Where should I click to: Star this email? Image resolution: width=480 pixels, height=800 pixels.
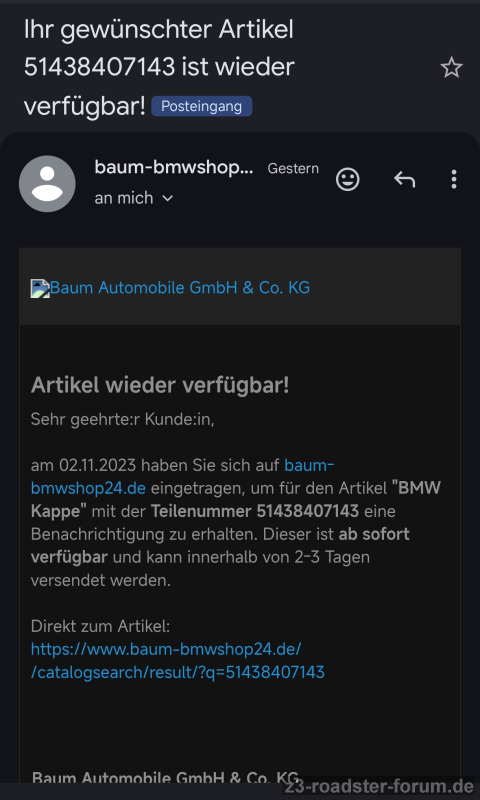click(x=451, y=68)
